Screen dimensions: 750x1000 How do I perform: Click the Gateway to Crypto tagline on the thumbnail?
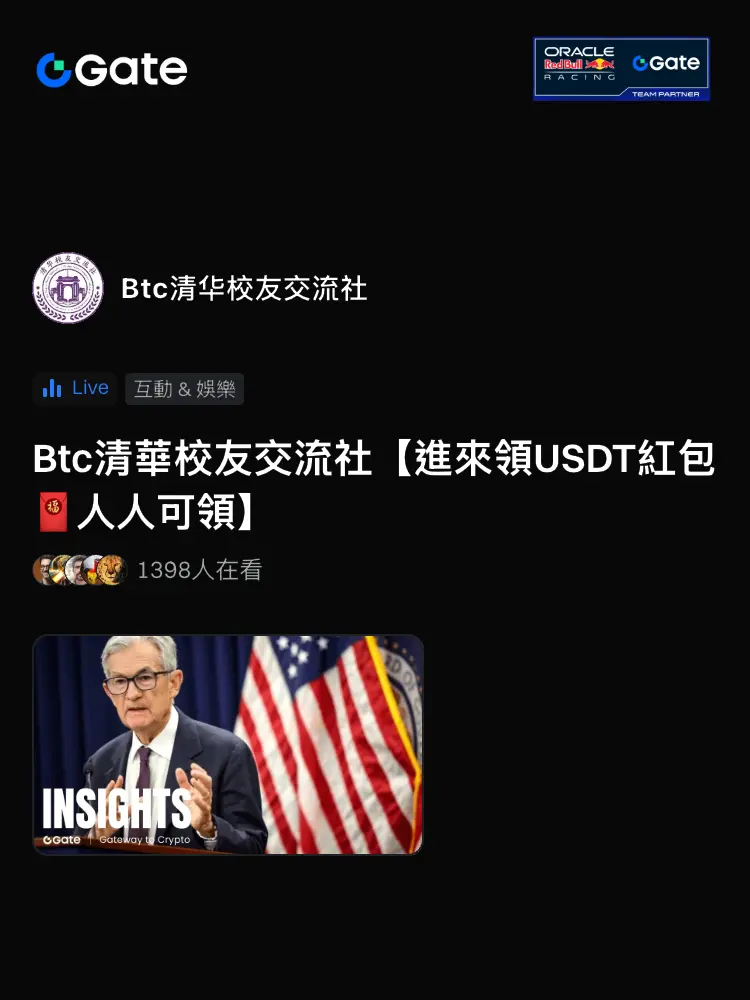143,840
